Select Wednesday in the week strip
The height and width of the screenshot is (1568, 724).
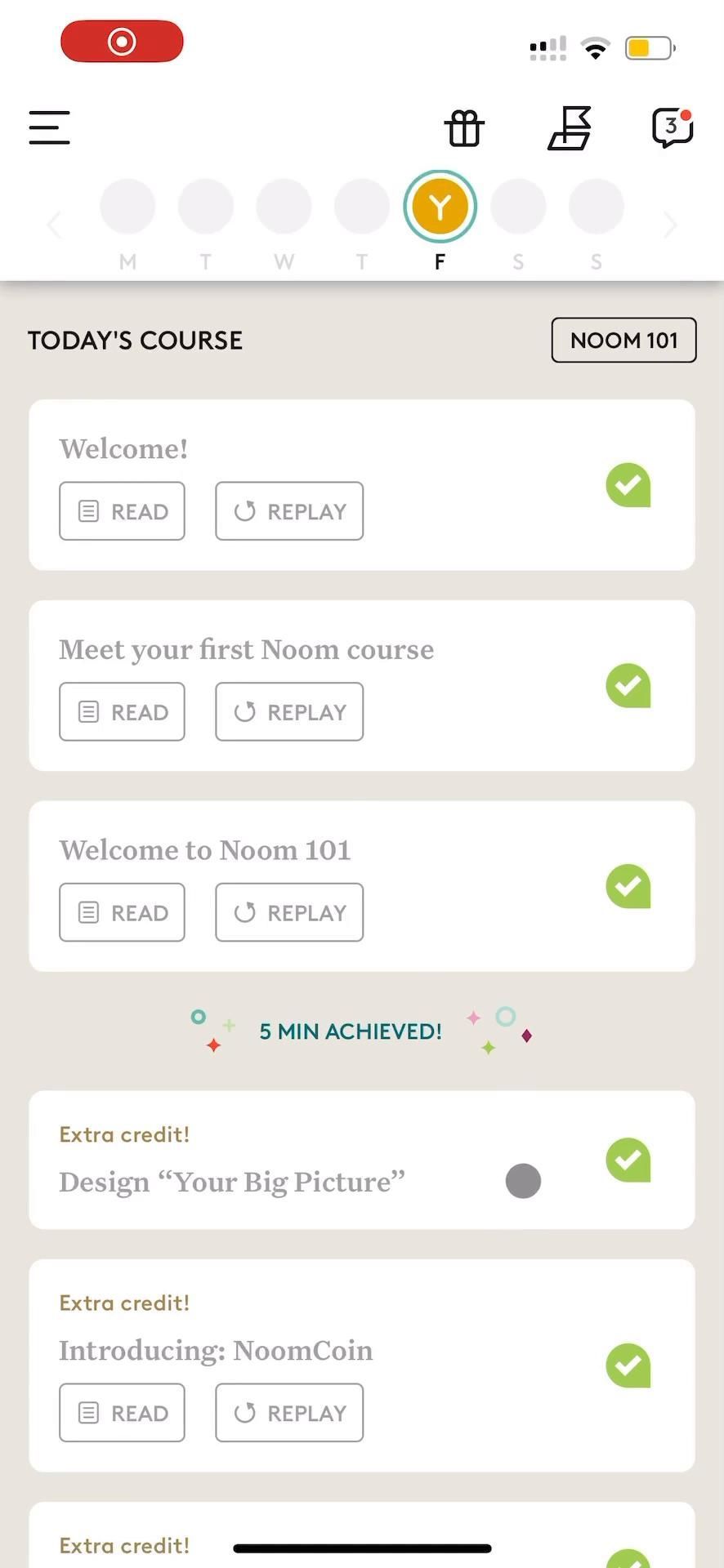pyautogui.click(x=284, y=207)
